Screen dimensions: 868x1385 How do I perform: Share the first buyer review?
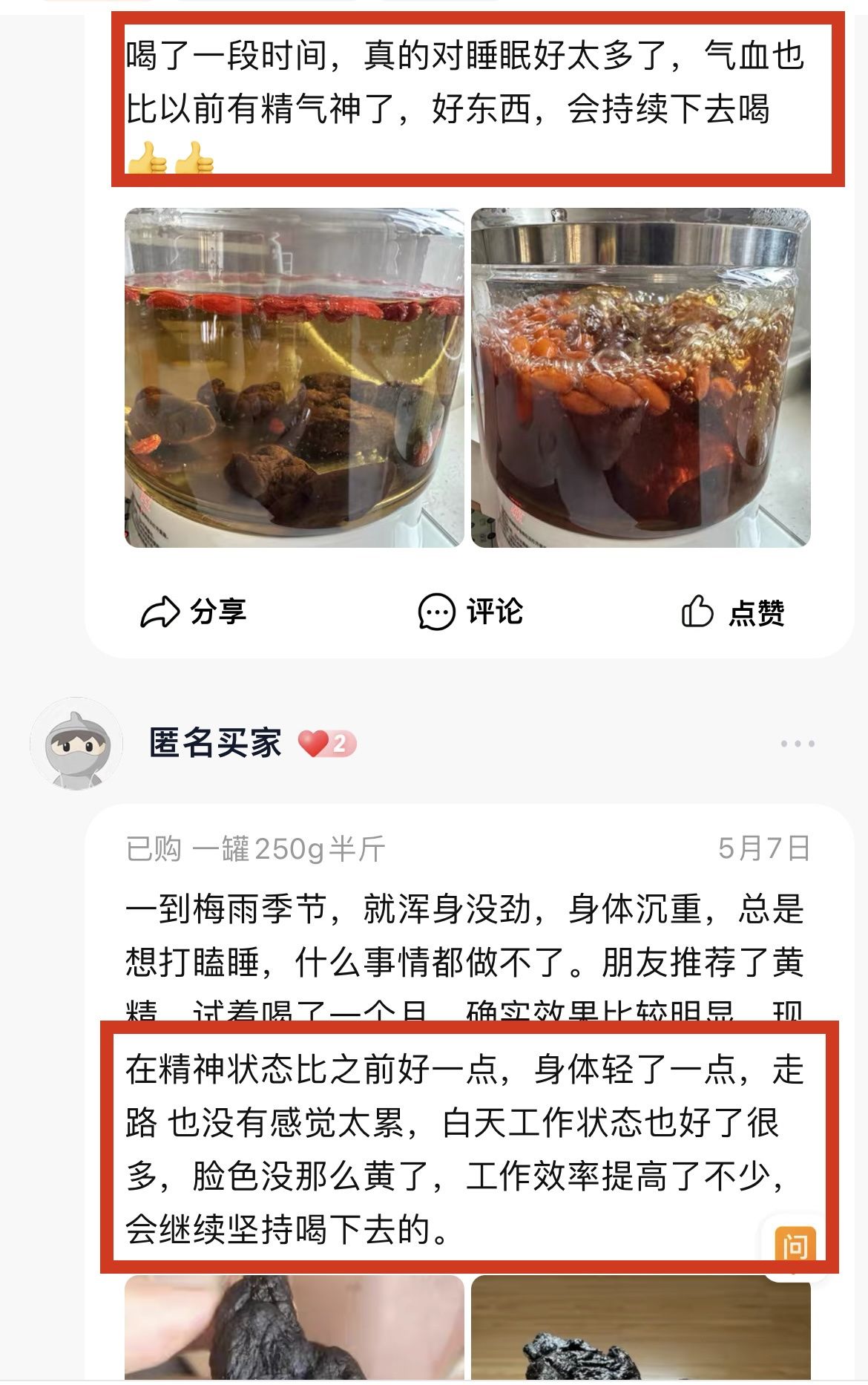[x=193, y=612]
